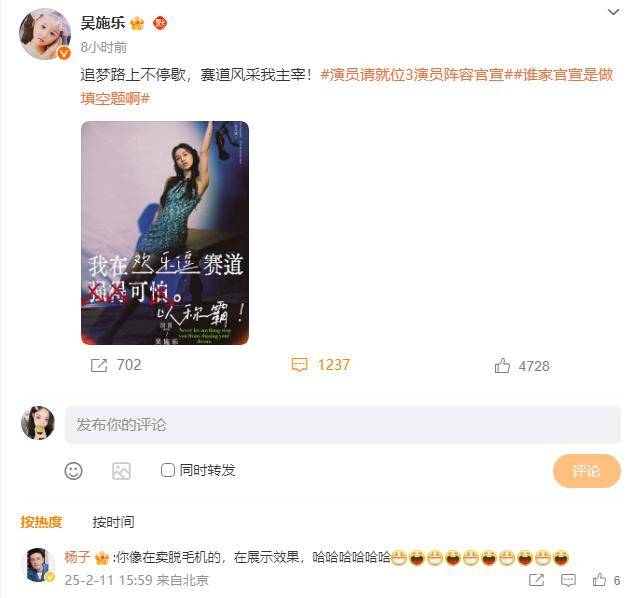Open the emoji picker
The width and height of the screenshot is (640, 598).
tap(73, 470)
